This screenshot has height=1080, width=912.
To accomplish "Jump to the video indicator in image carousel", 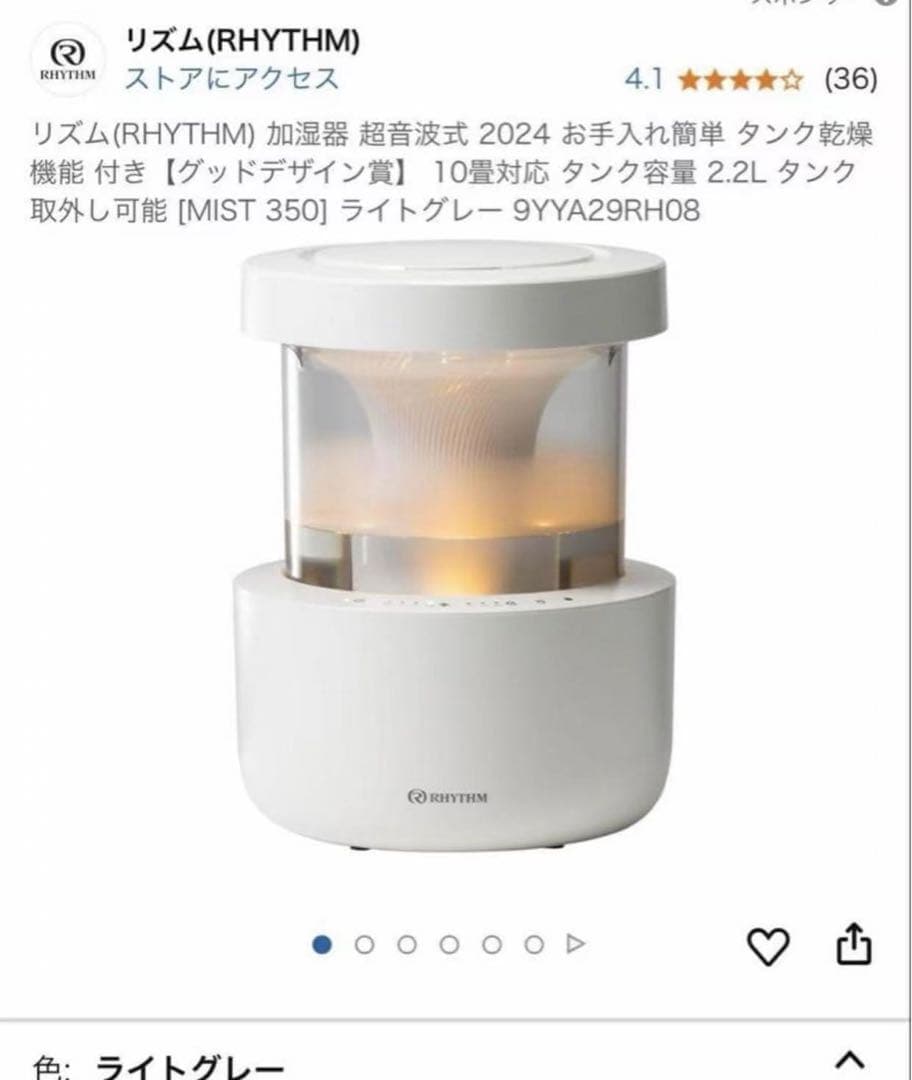I will (x=577, y=943).
